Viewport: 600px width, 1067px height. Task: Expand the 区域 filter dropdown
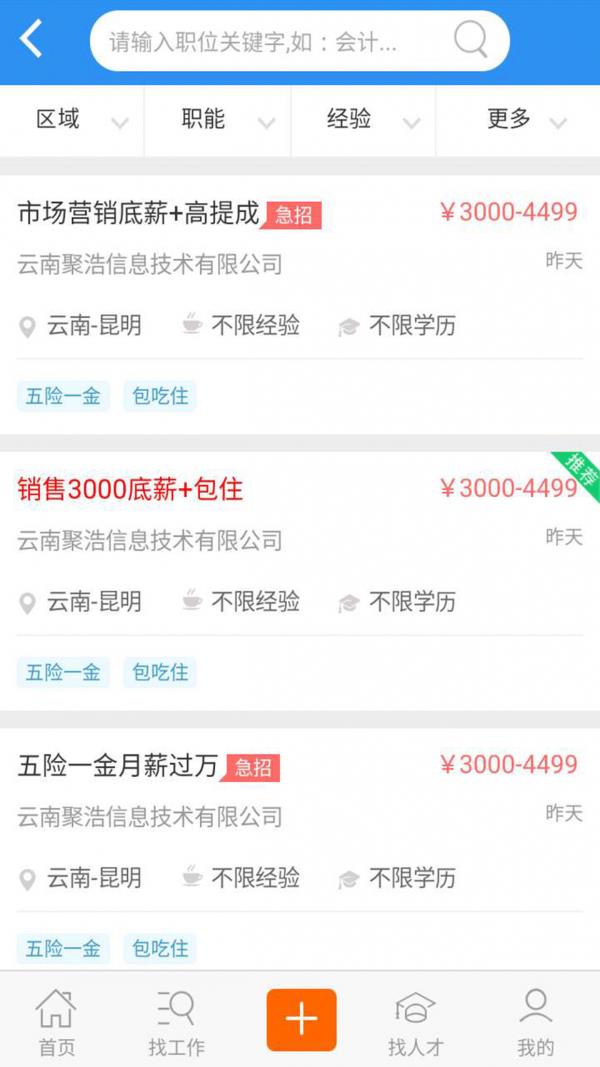[x=72, y=120]
